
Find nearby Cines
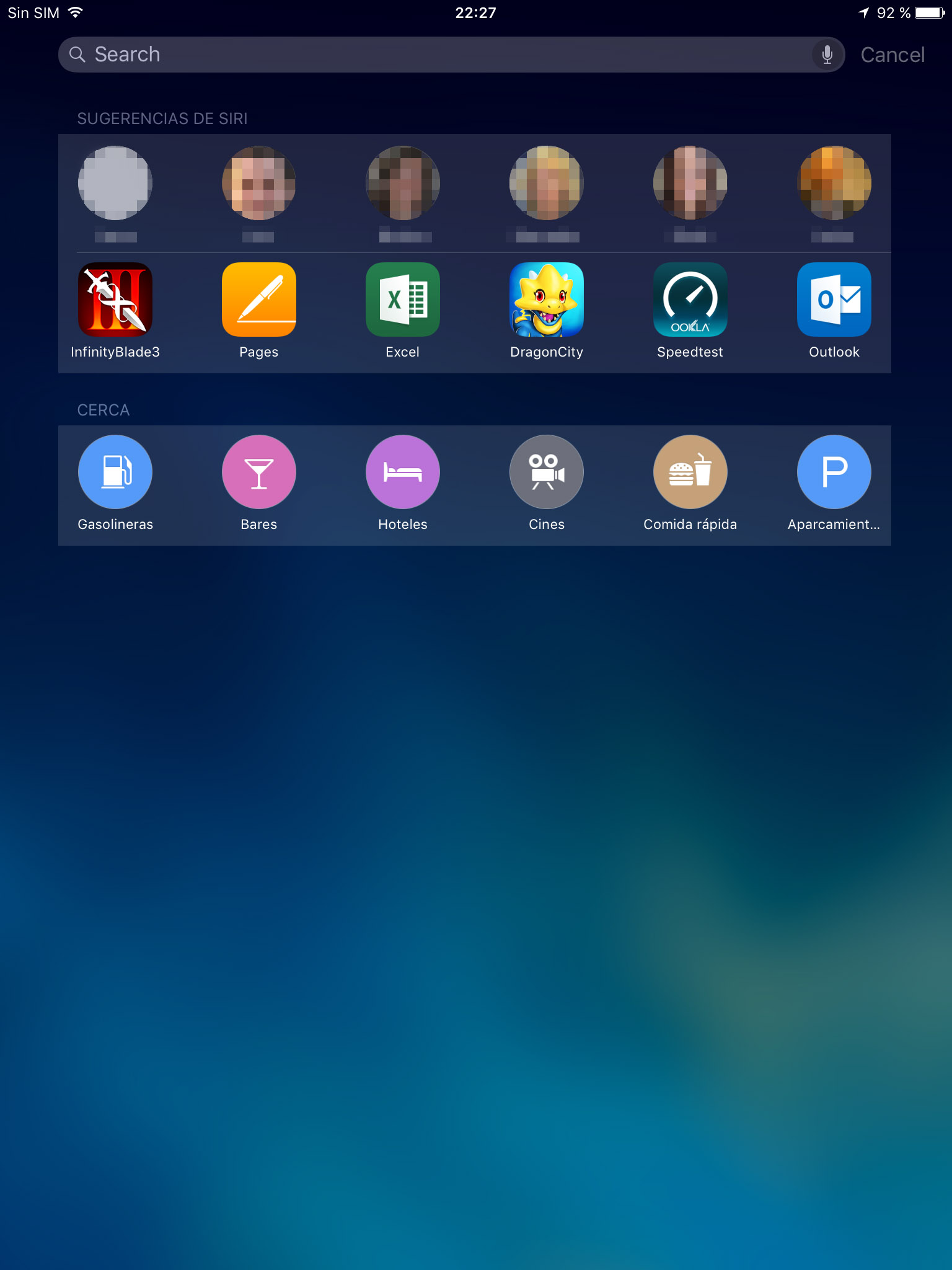tap(547, 473)
